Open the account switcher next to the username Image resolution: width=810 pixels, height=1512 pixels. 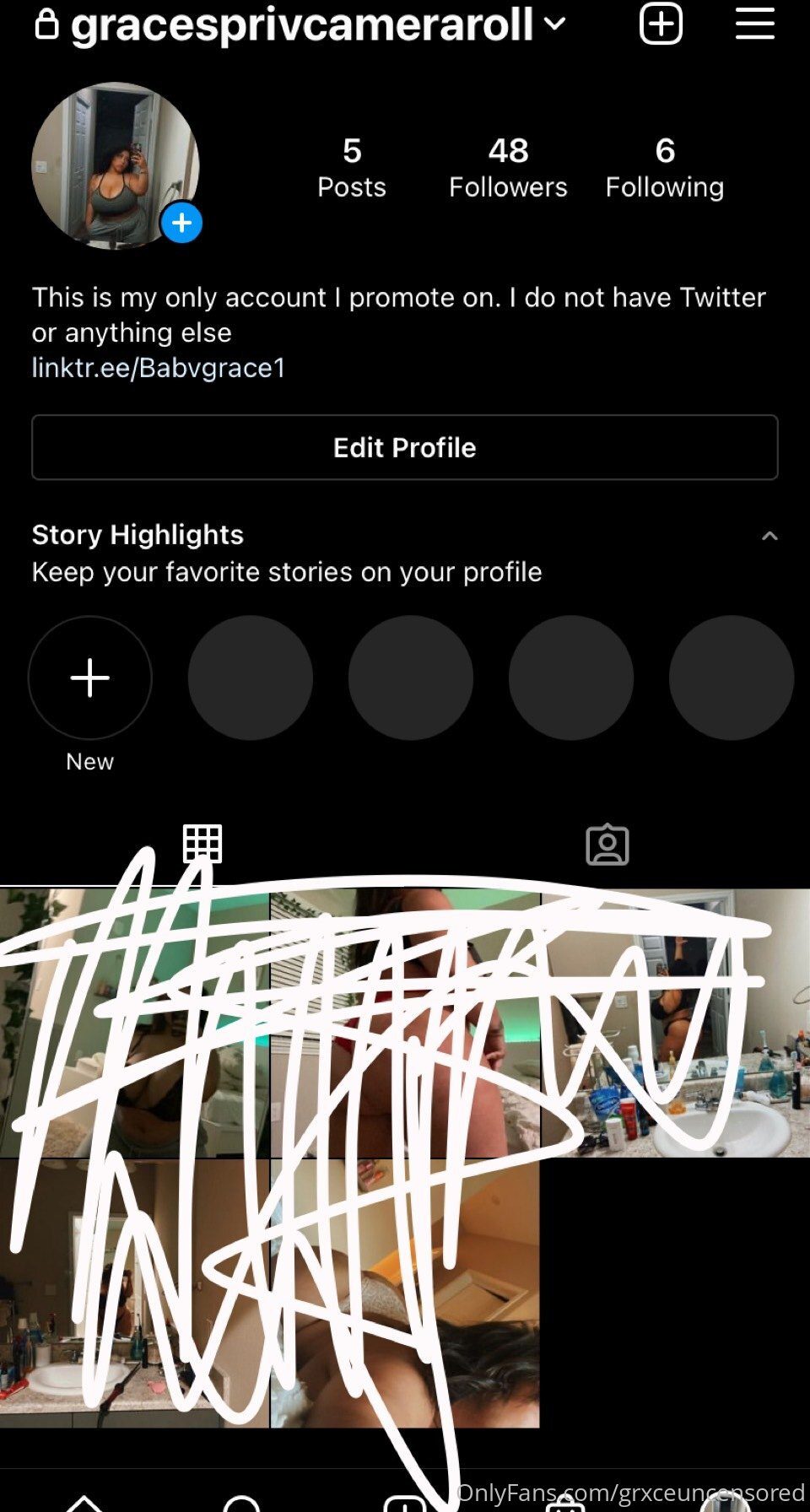pos(554,24)
